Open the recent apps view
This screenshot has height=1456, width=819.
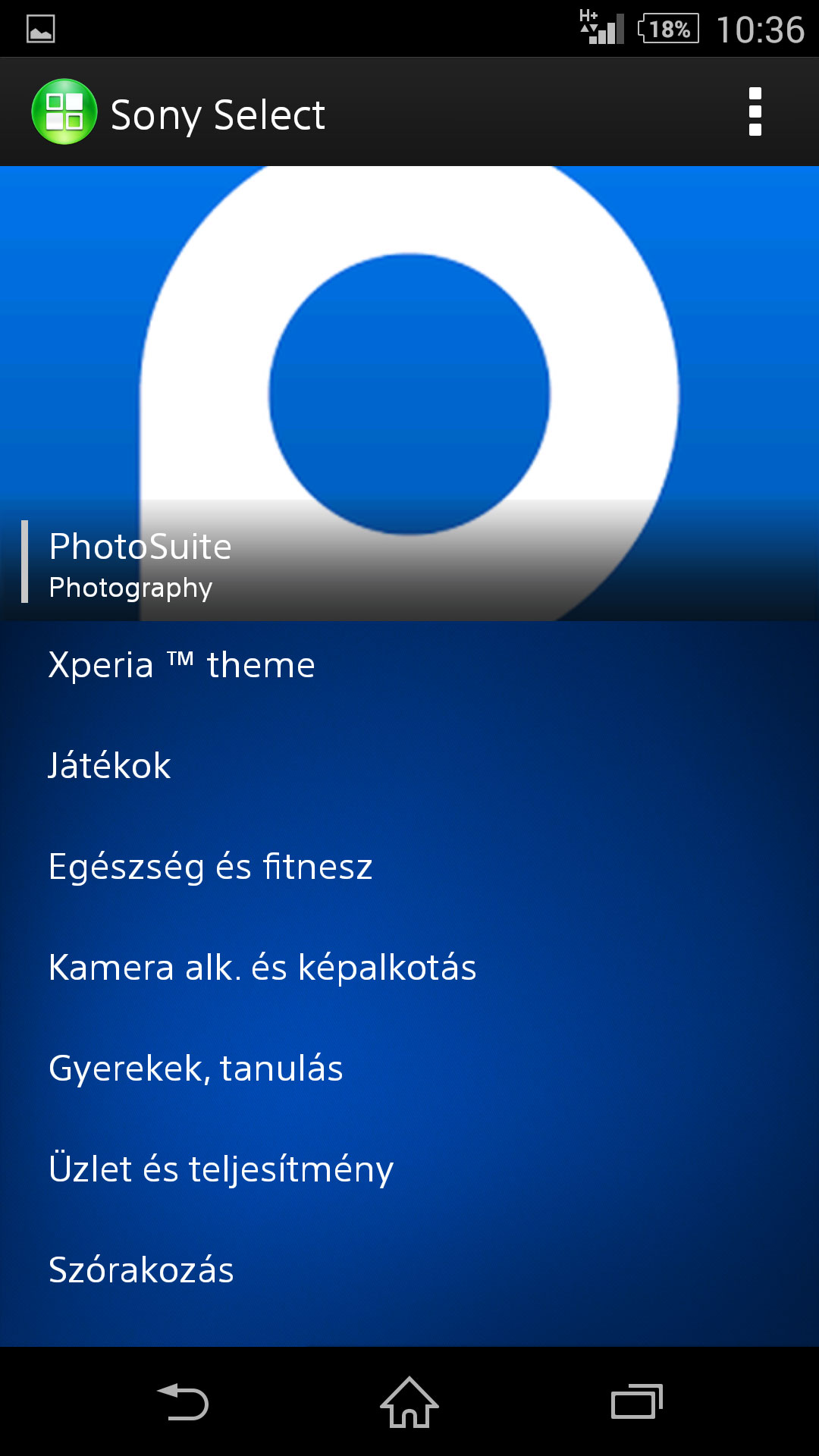point(636,1401)
